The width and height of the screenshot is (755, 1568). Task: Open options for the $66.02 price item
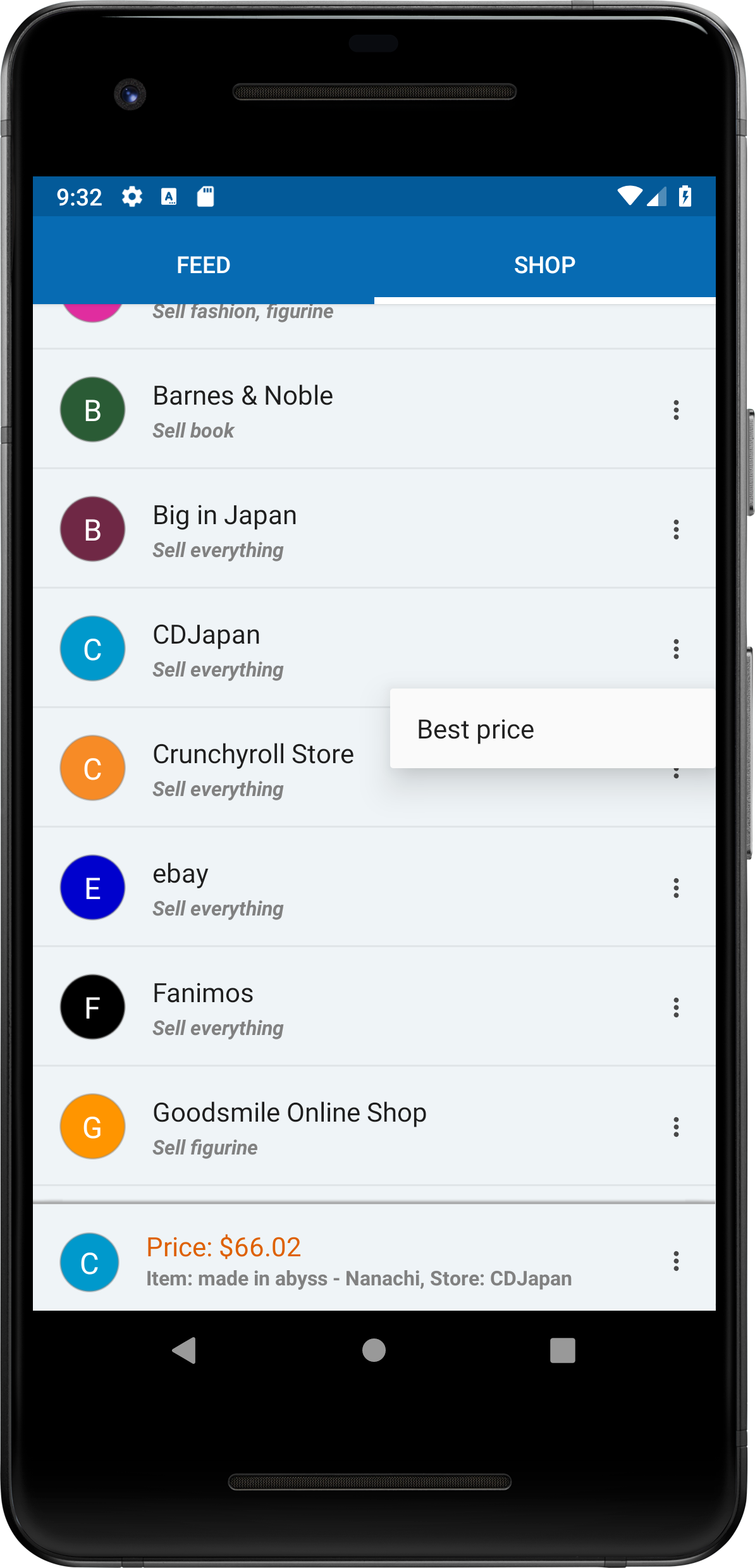click(x=676, y=1261)
